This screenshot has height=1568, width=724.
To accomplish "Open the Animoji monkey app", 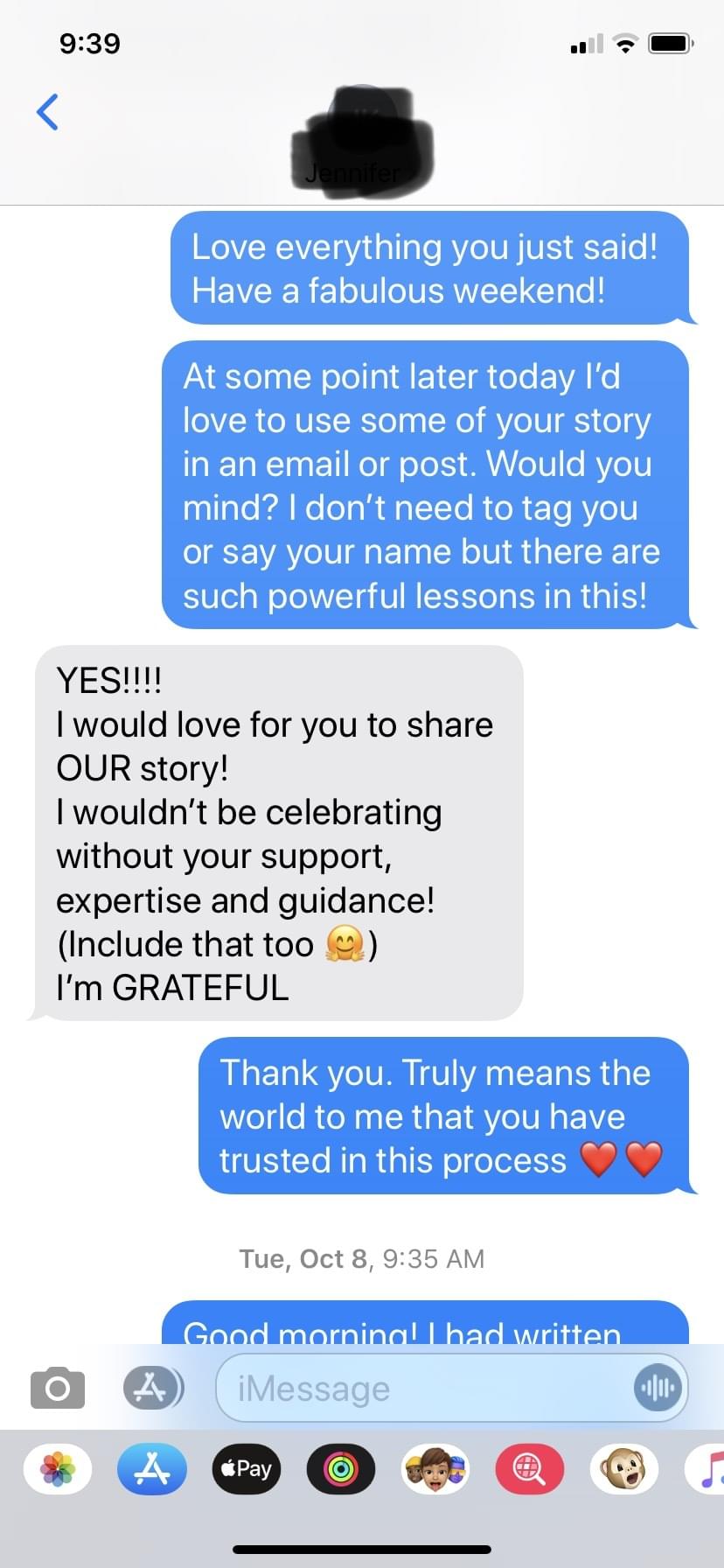I will click(624, 1469).
